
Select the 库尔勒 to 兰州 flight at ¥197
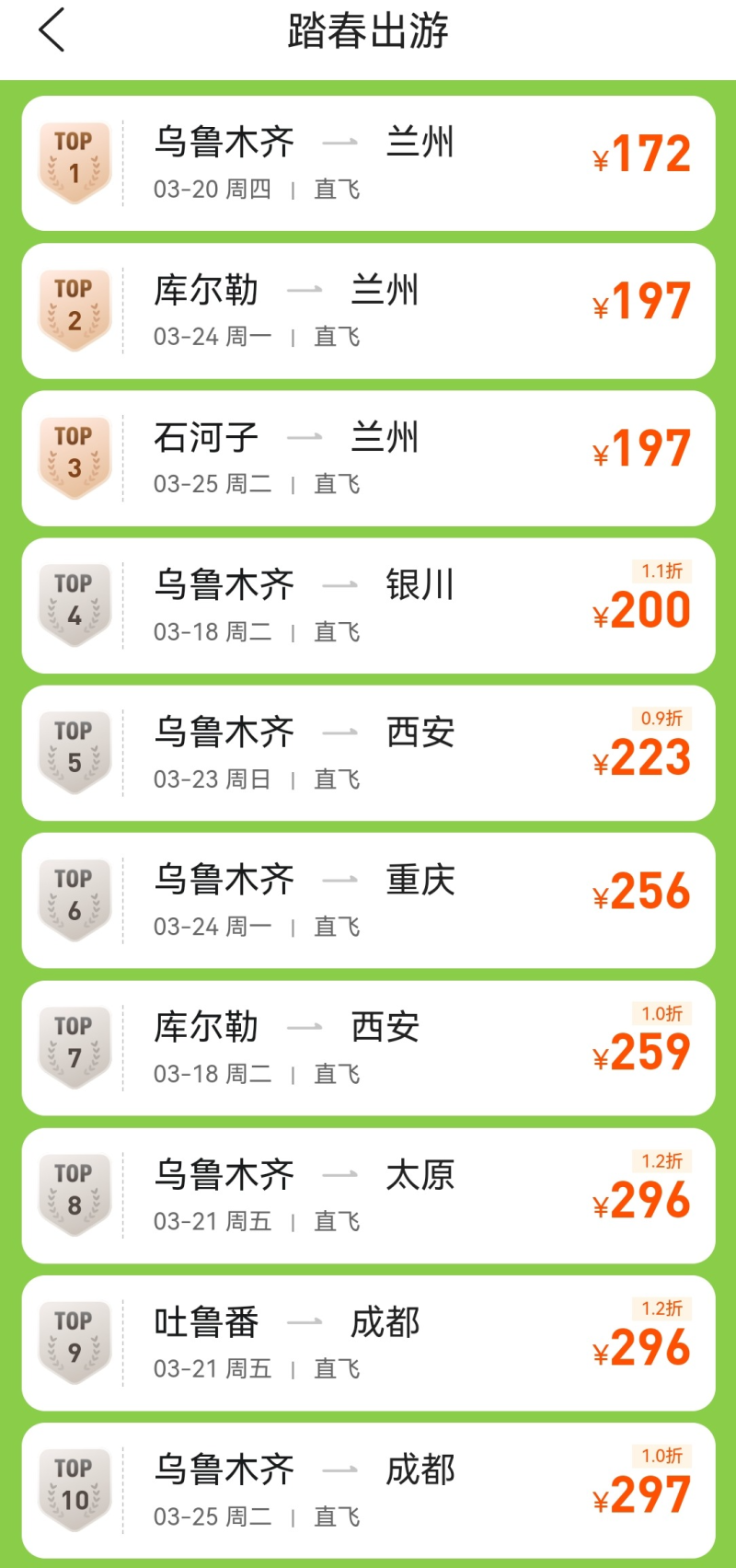[x=368, y=311]
